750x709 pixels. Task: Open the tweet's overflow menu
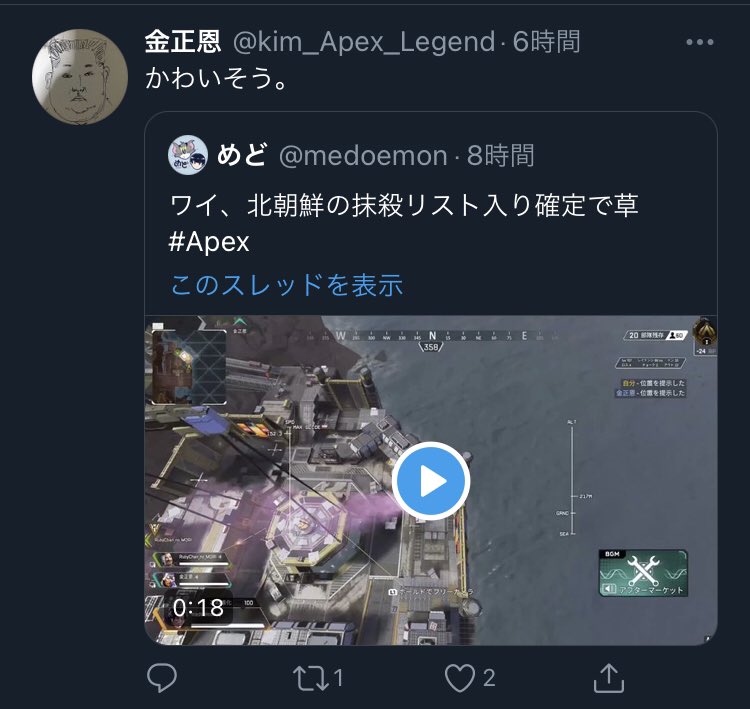pos(699,43)
